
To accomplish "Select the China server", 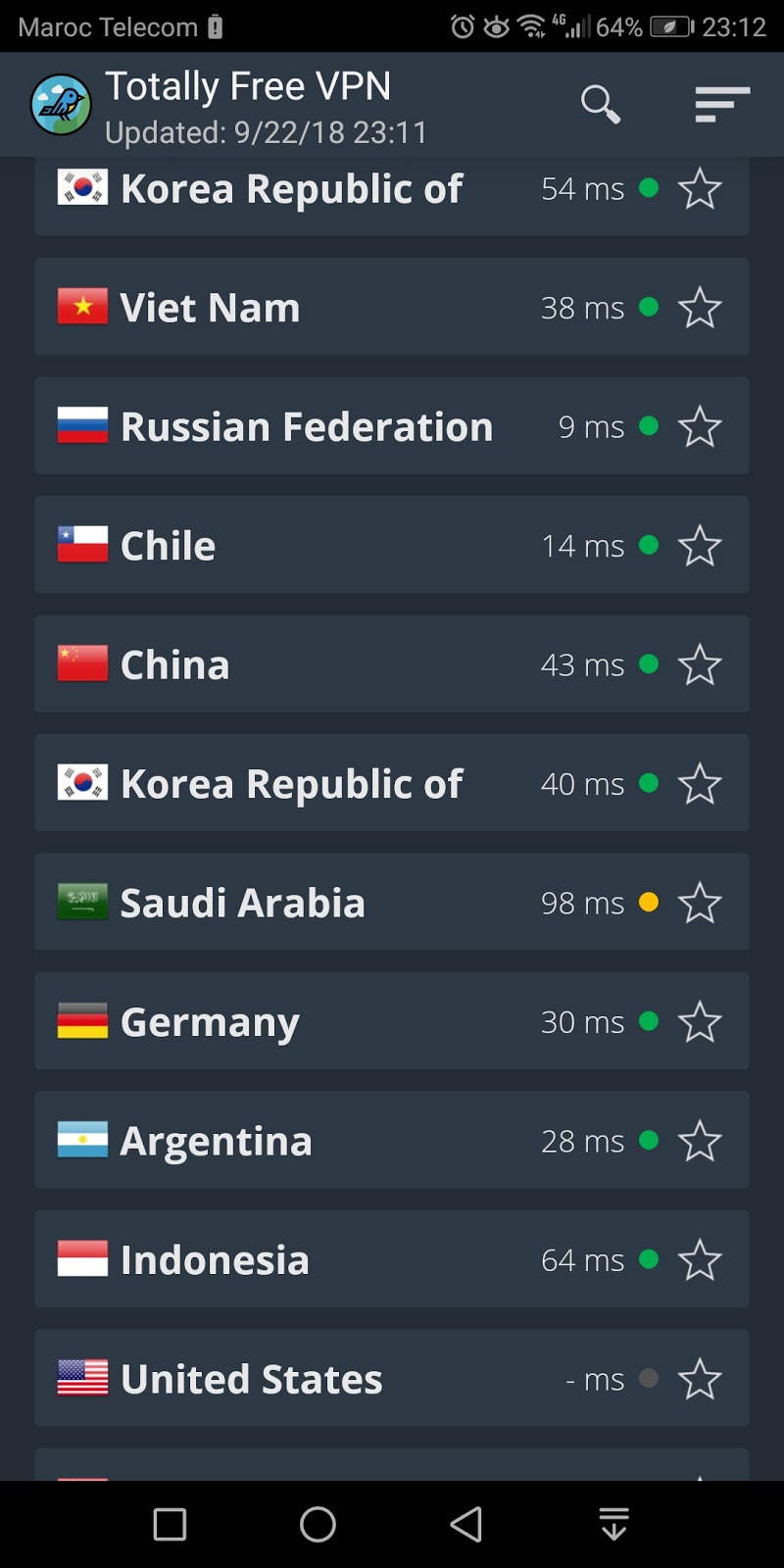I will pos(294,665).
